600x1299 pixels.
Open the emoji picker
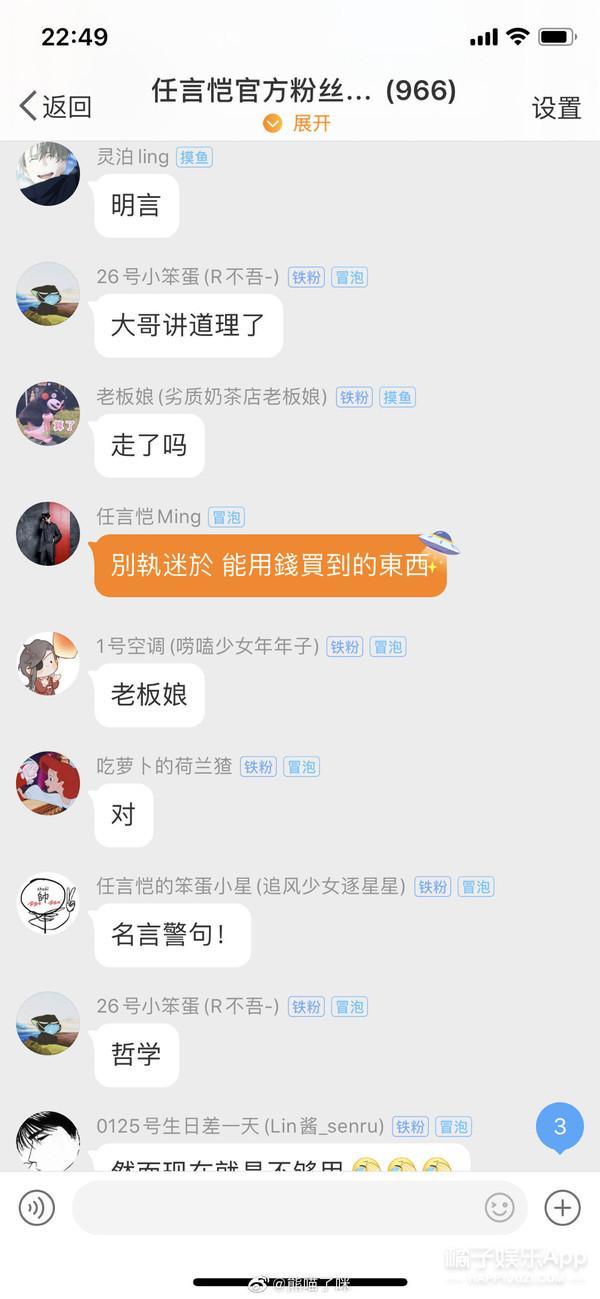point(499,1208)
